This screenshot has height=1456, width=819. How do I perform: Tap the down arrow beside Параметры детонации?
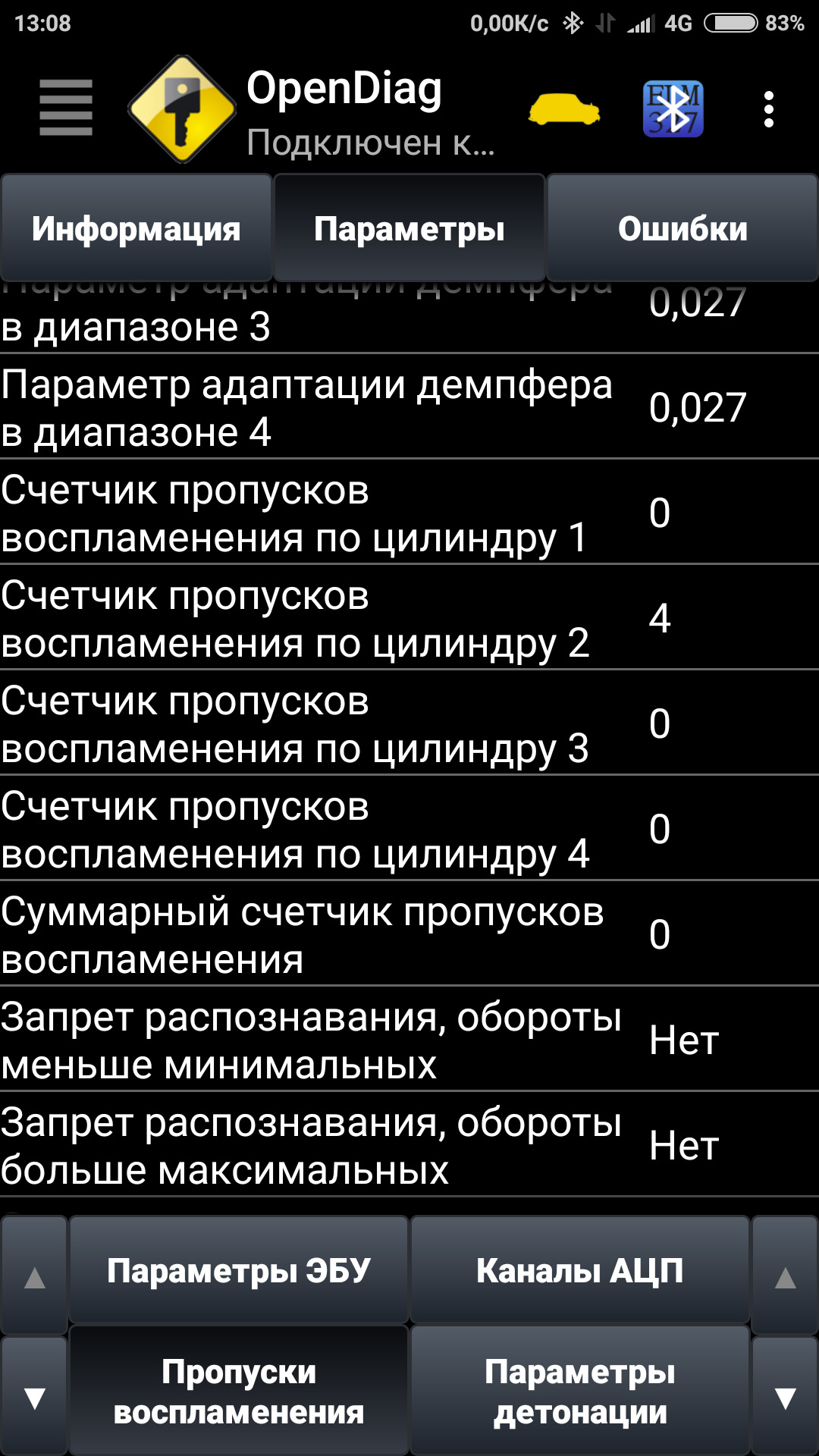(x=786, y=1397)
